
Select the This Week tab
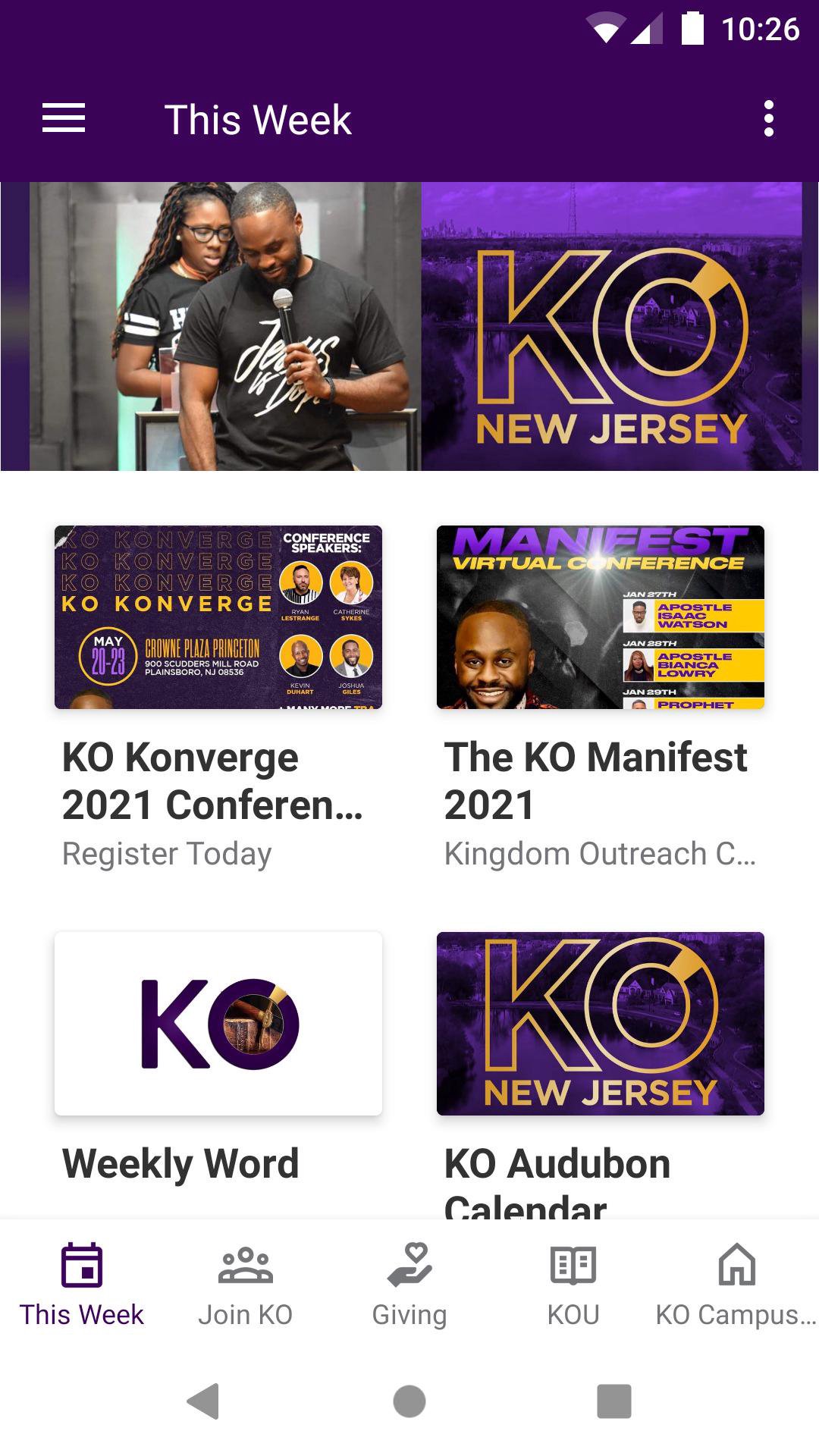[x=82, y=1283]
